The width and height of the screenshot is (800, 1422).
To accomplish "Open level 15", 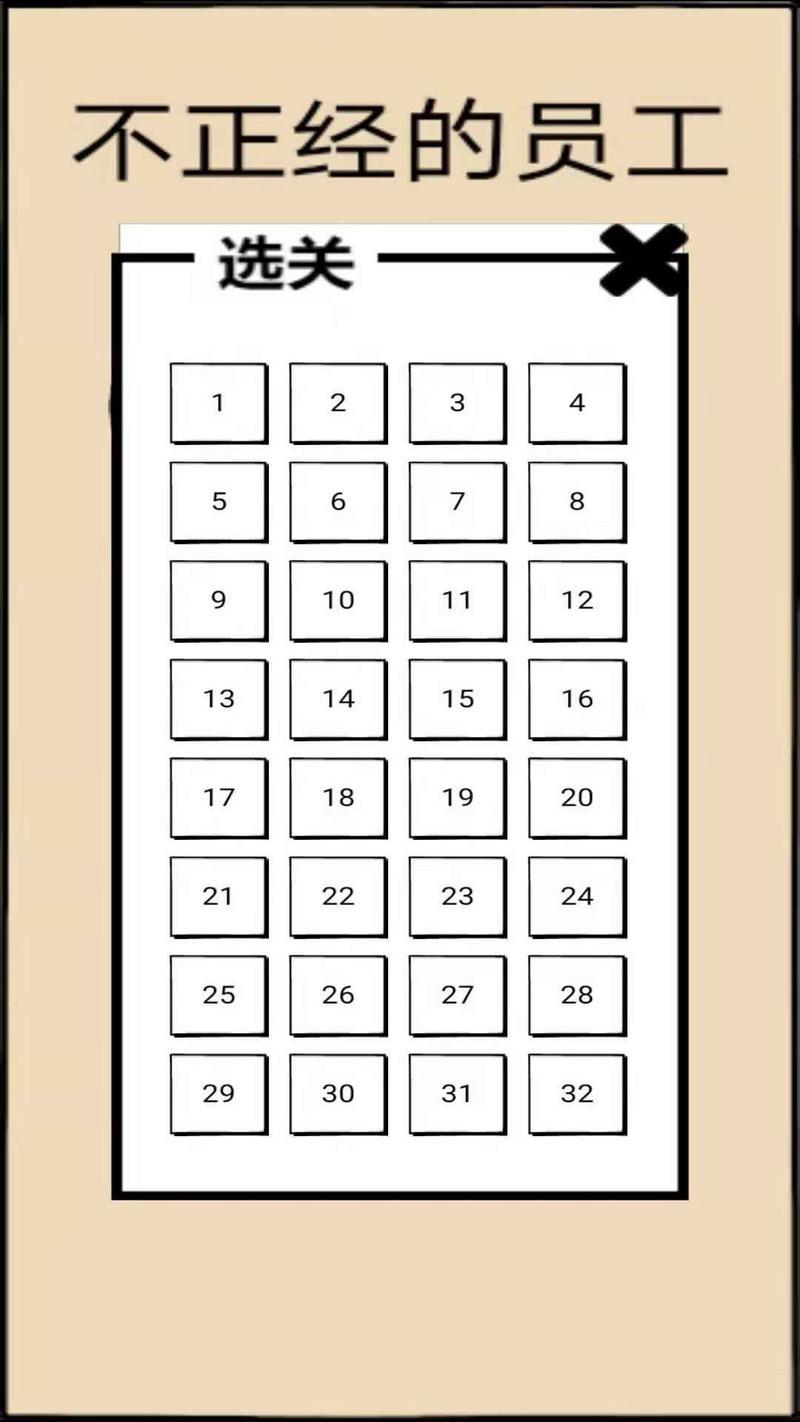I will click(x=457, y=699).
